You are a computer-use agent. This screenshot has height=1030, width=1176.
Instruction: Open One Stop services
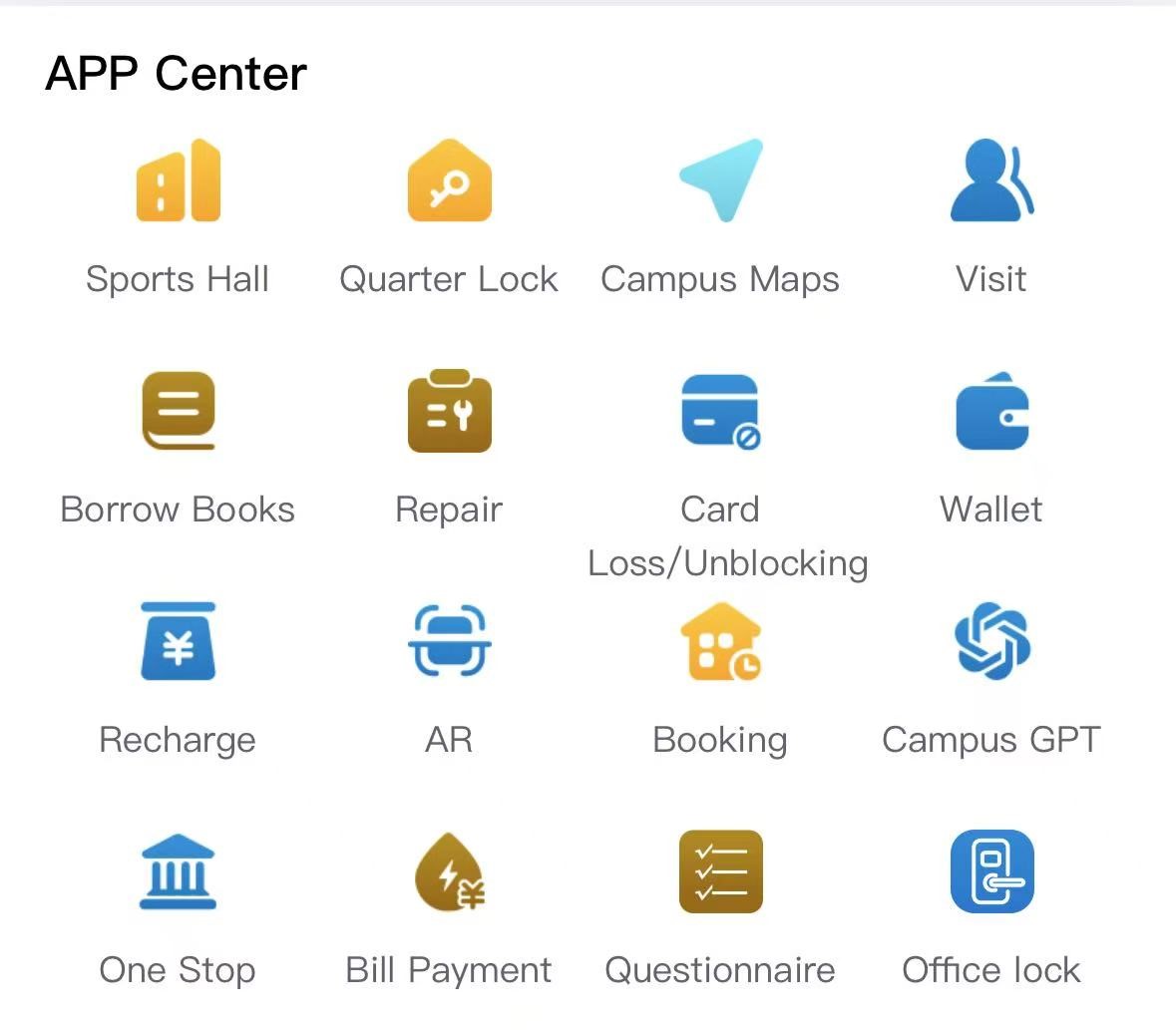178,871
